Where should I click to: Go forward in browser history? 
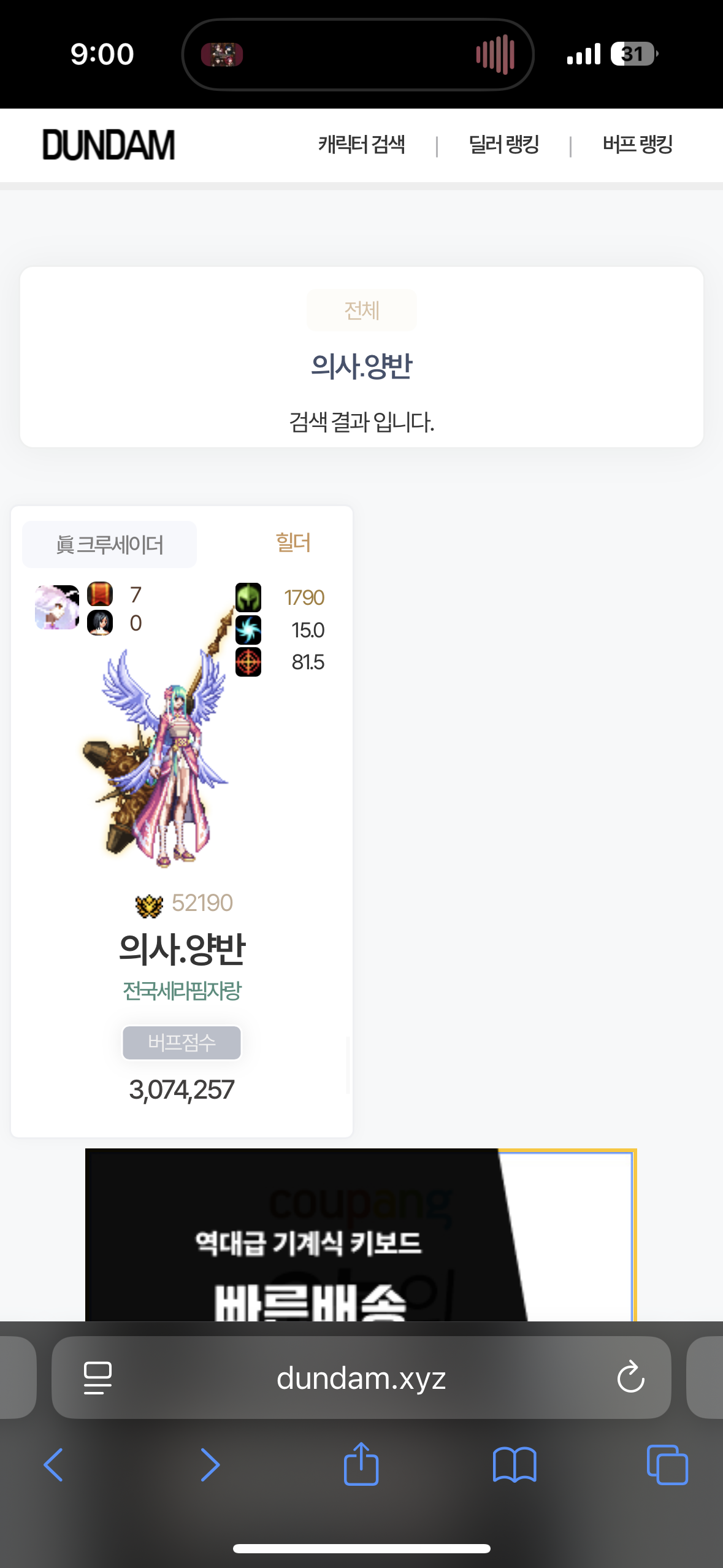(x=210, y=1465)
